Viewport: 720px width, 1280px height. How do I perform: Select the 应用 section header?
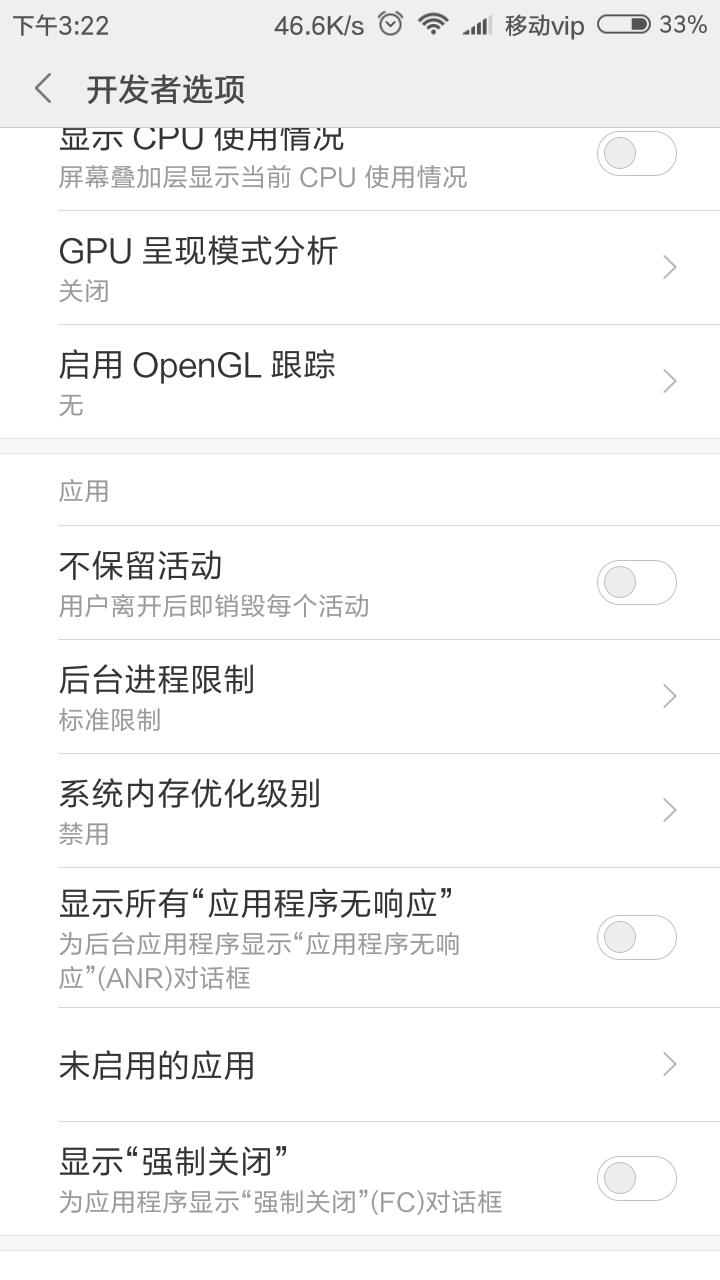(83, 490)
